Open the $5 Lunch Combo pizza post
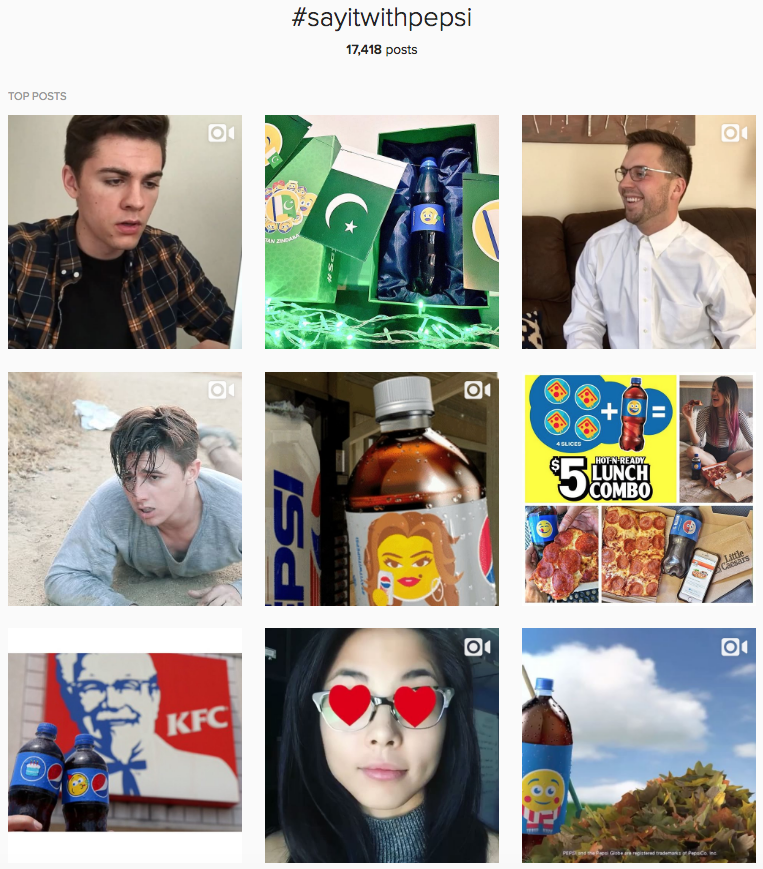763x869 pixels. pos(638,489)
